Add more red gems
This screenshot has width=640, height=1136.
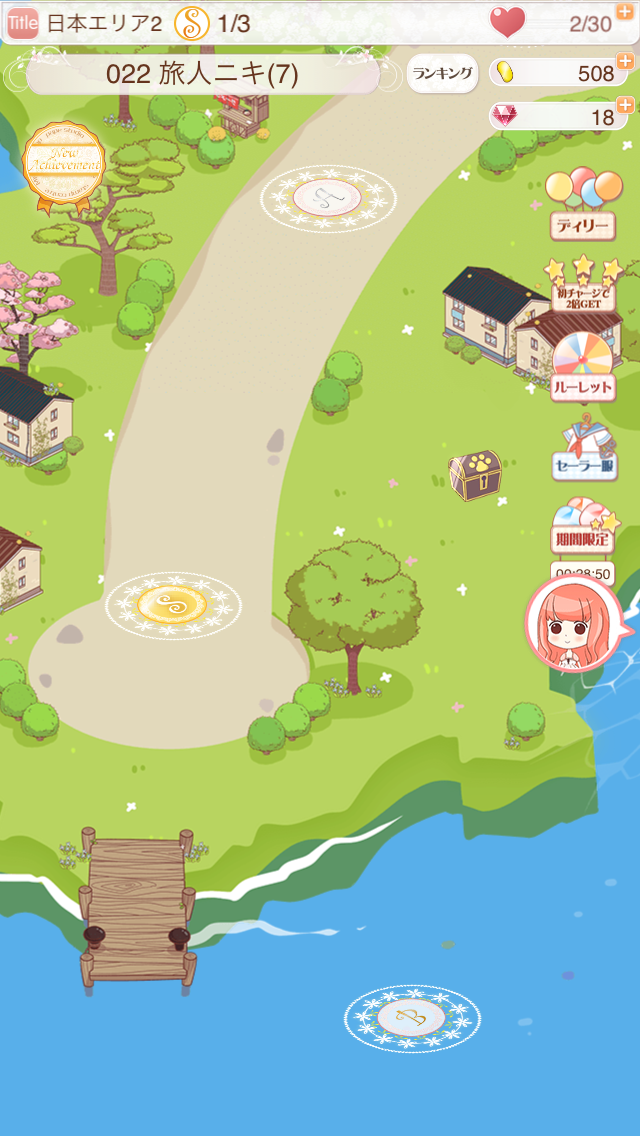tap(627, 106)
